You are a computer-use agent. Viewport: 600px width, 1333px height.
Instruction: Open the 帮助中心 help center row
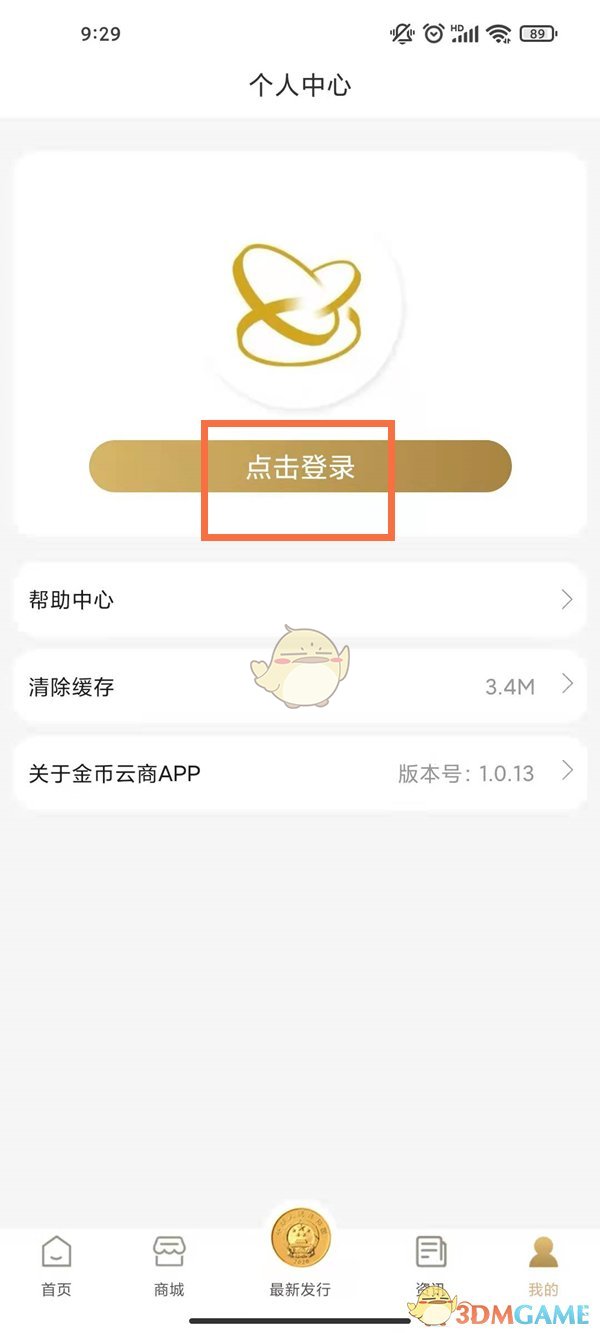click(x=300, y=600)
